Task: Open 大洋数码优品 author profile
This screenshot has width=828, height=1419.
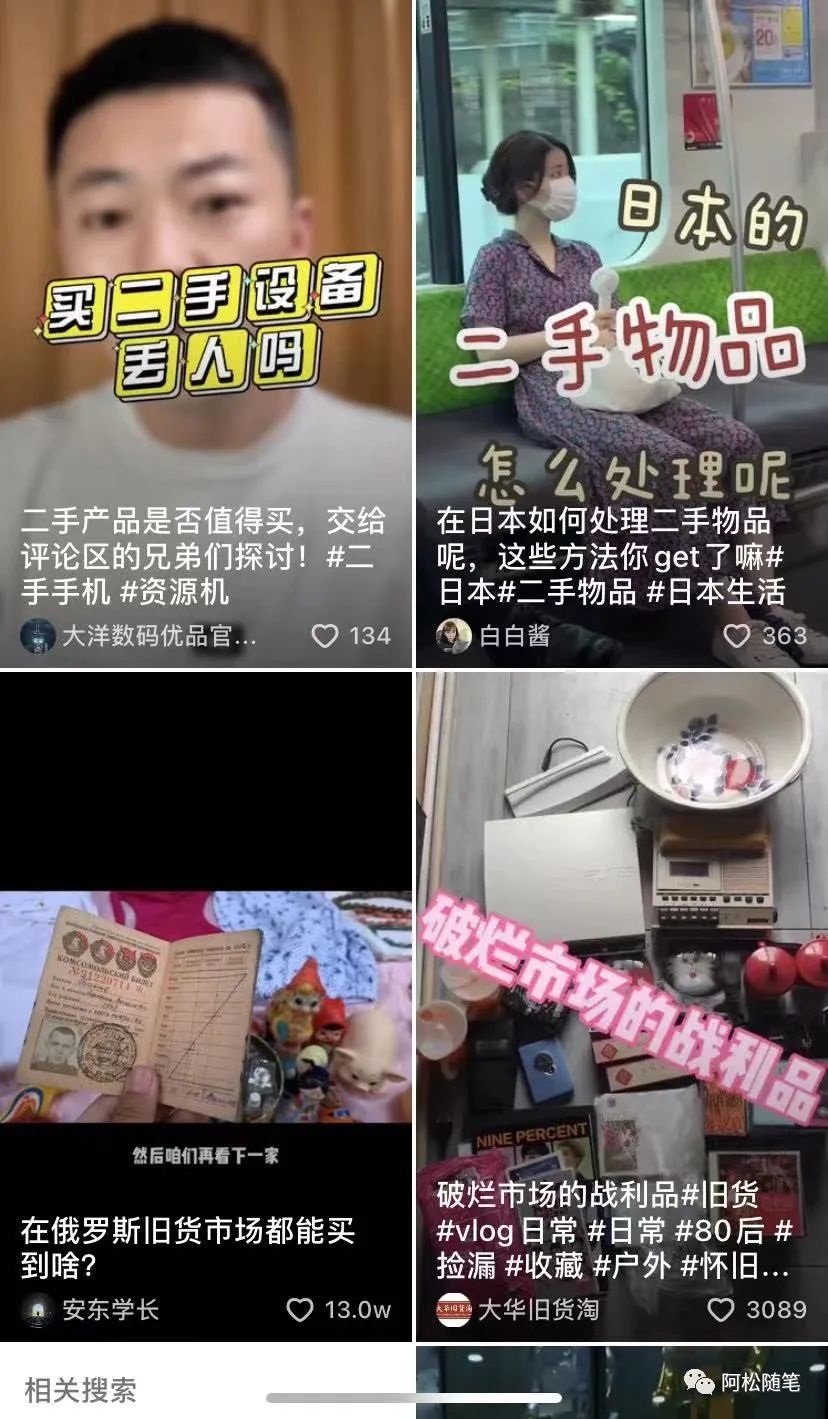Action: pos(140,636)
